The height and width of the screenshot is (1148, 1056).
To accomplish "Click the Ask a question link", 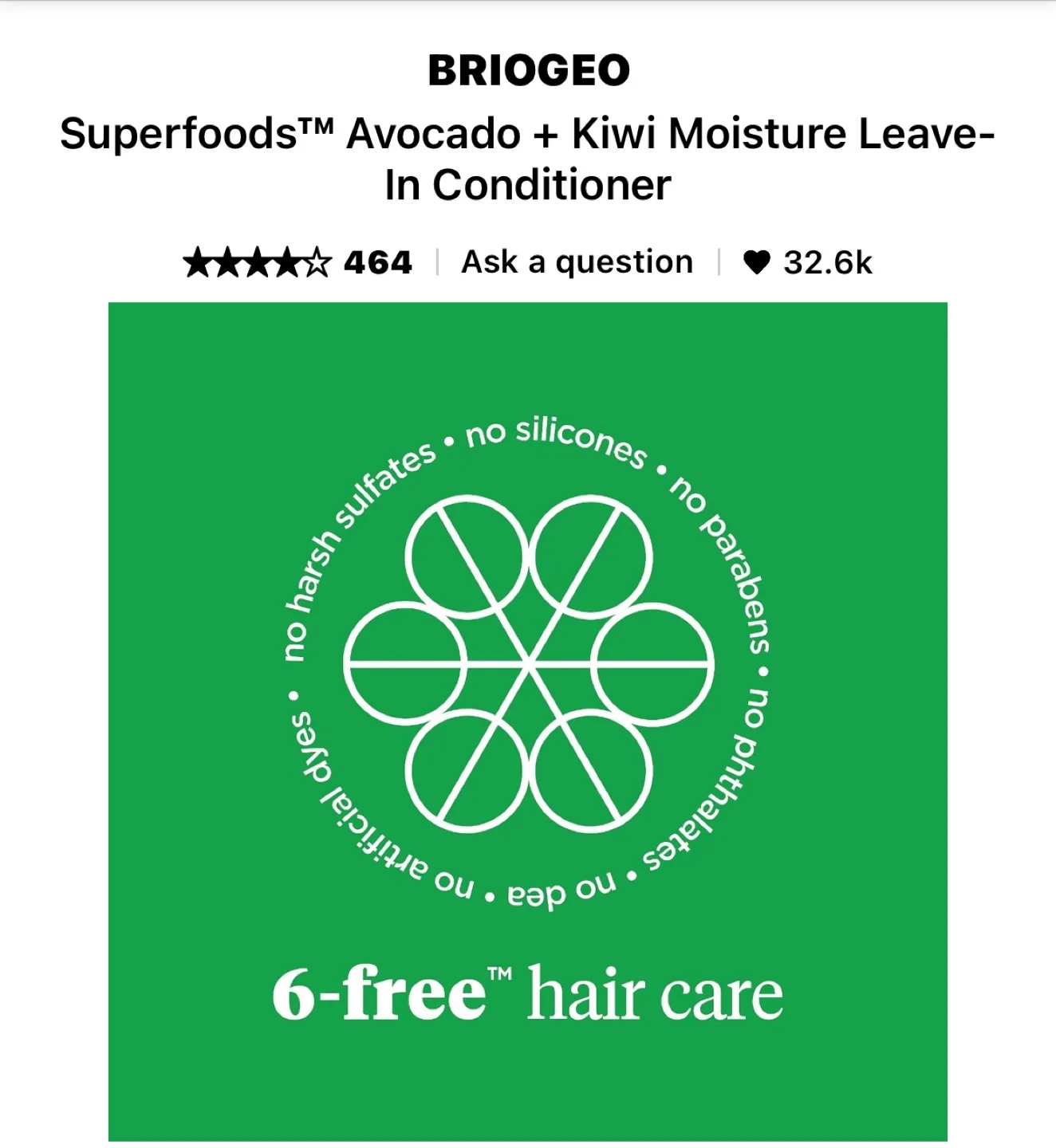I will pyautogui.click(x=577, y=261).
